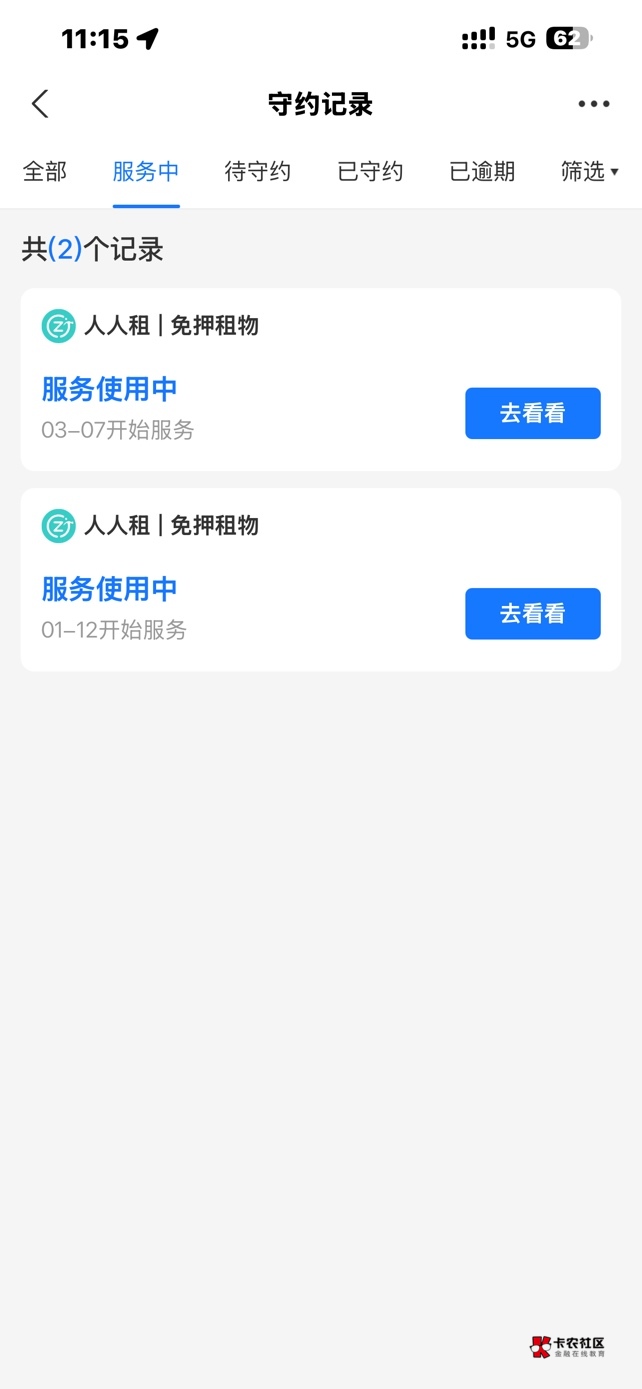642x1389 pixels.
Task: Open the three-dot more options menu
Action: coord(593,104)
